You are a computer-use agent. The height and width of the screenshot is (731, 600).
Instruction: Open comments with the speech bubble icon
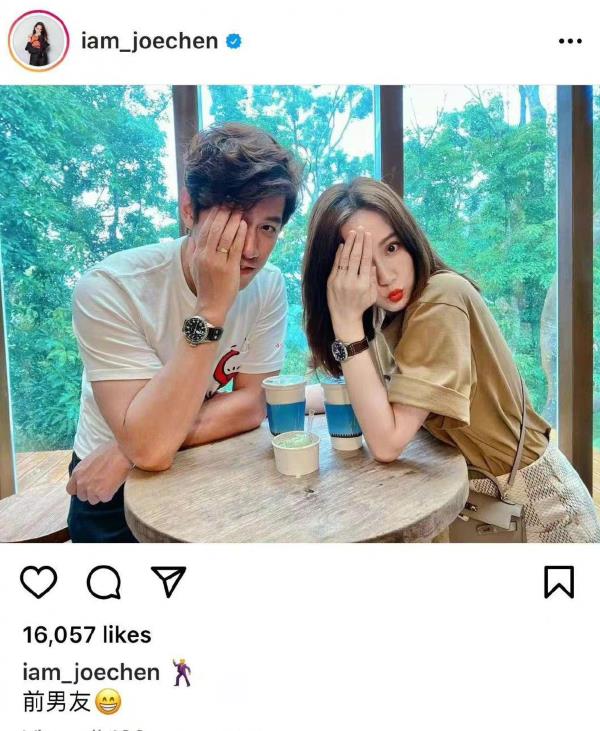click(x=104, y=581)
